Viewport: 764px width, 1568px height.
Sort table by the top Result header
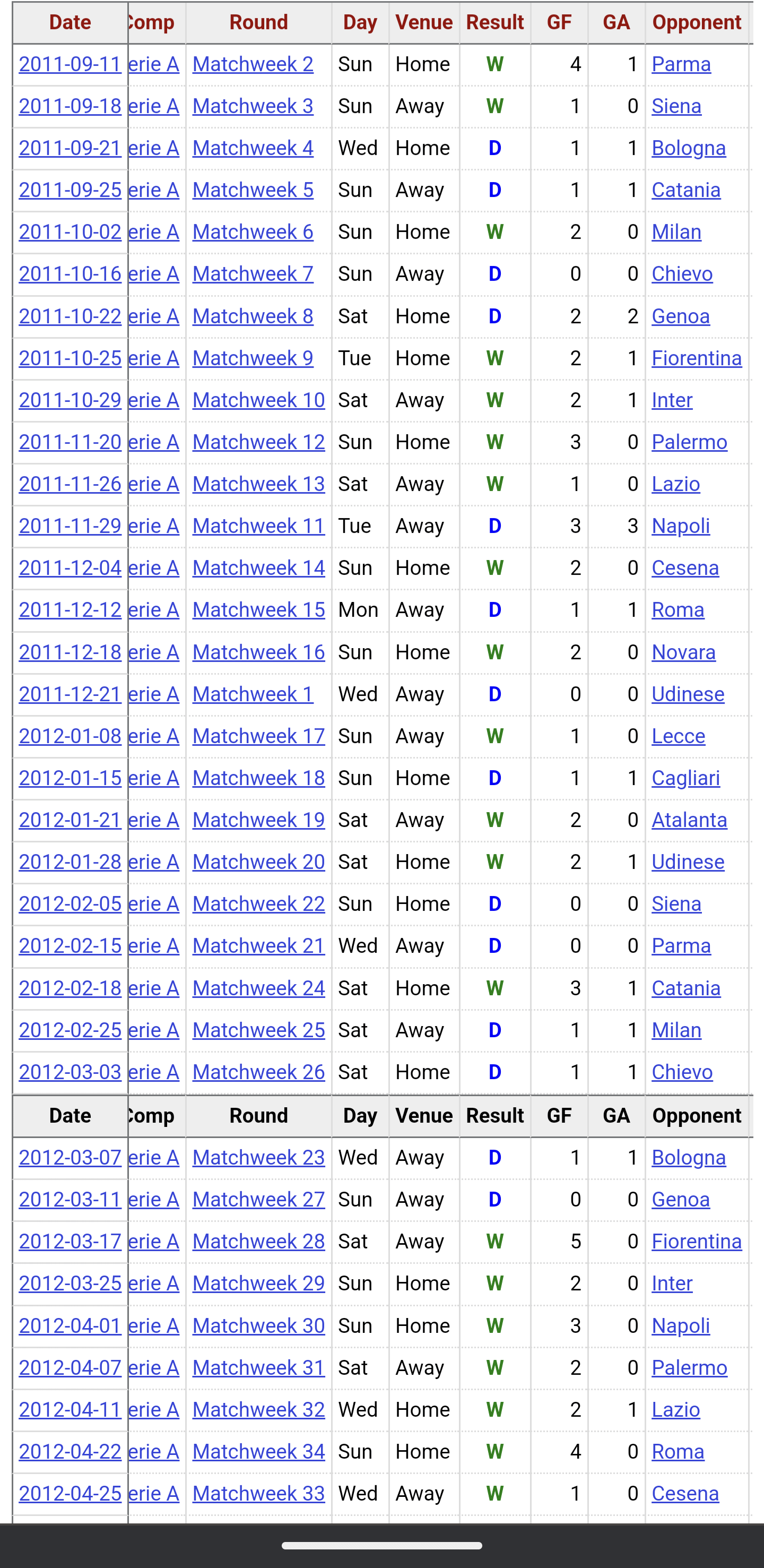pos(494,22)
